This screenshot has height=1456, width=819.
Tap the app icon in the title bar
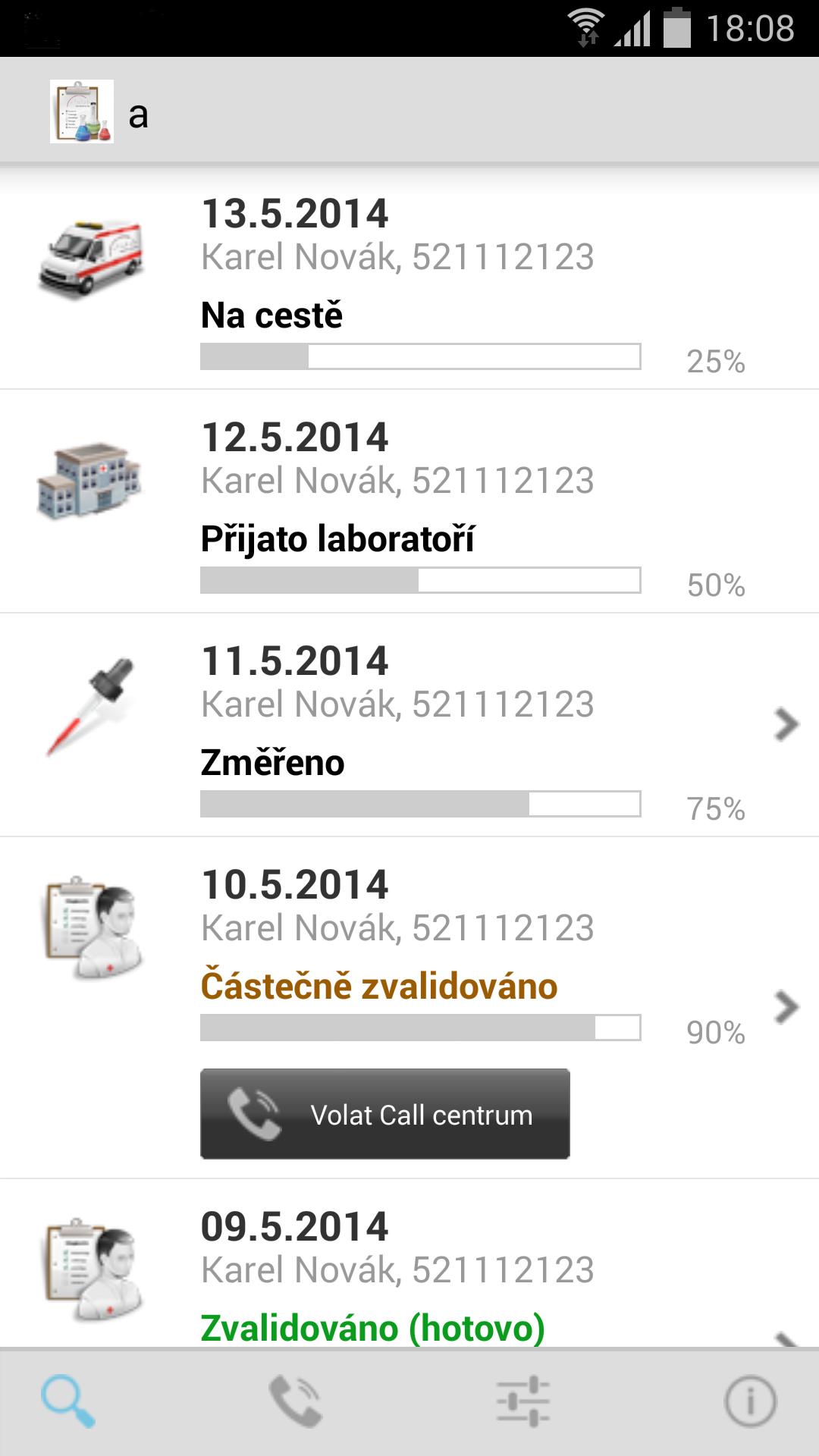click(x=82, y=111)
